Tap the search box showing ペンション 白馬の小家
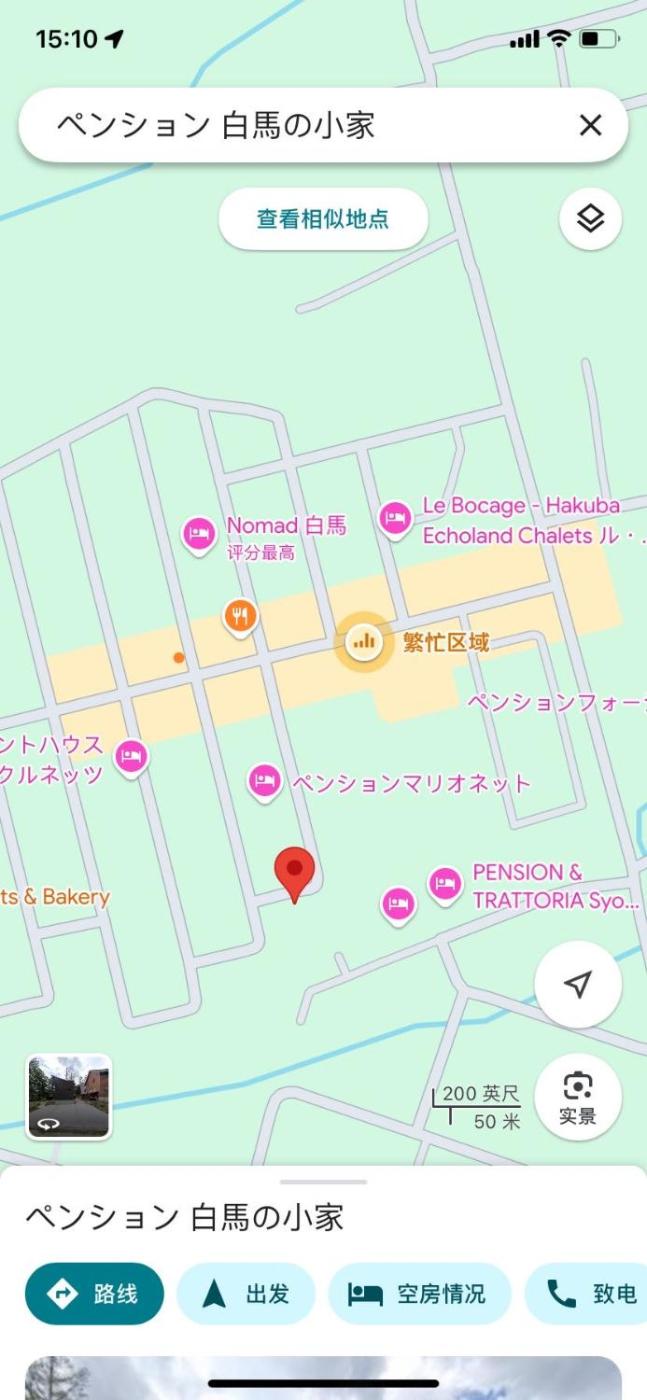 [300, 125]
